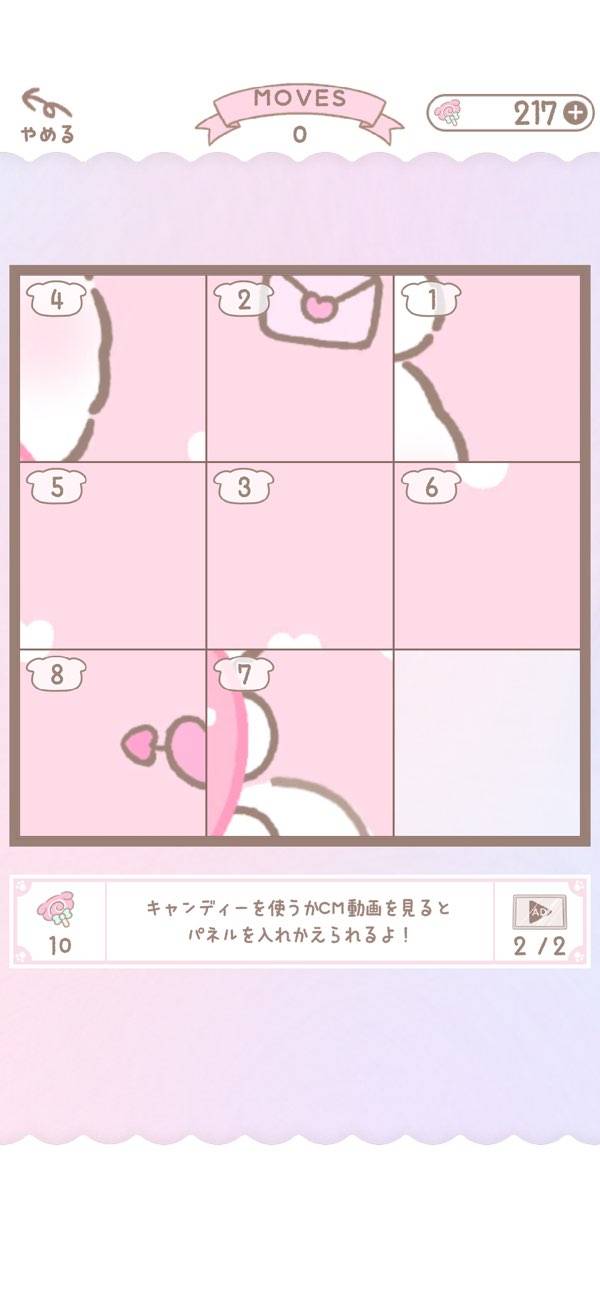Select puzzle tile numbered 3
The image size is (600, 1299).
coord(300,555)
